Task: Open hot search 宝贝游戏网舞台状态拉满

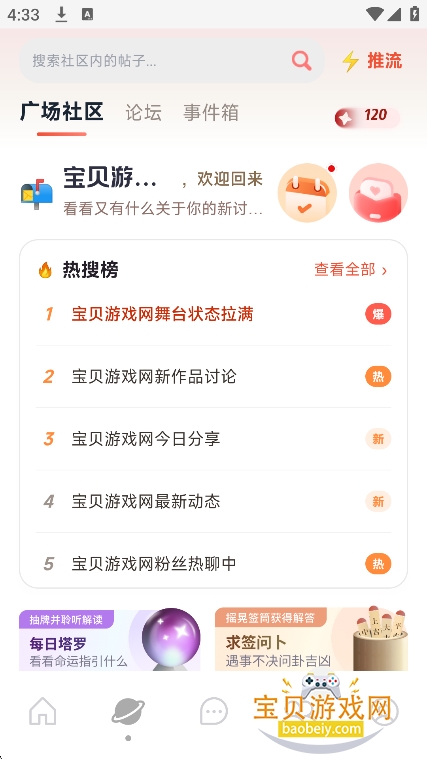Action: pos(214,315)
